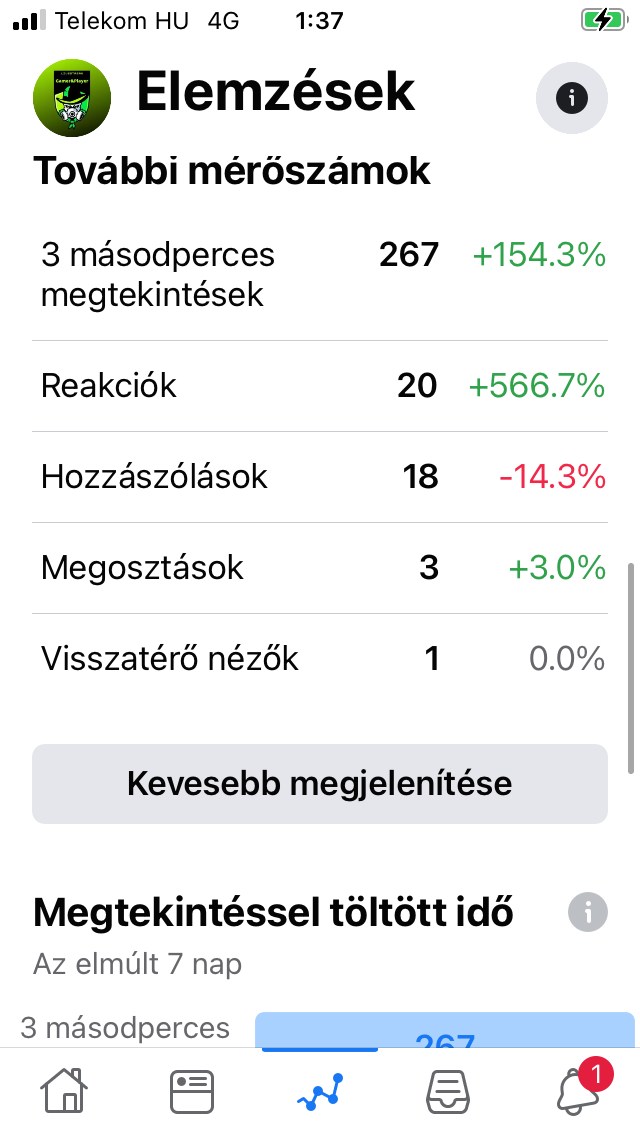
Task: Go to the home tab
Action: [64, 1090]
